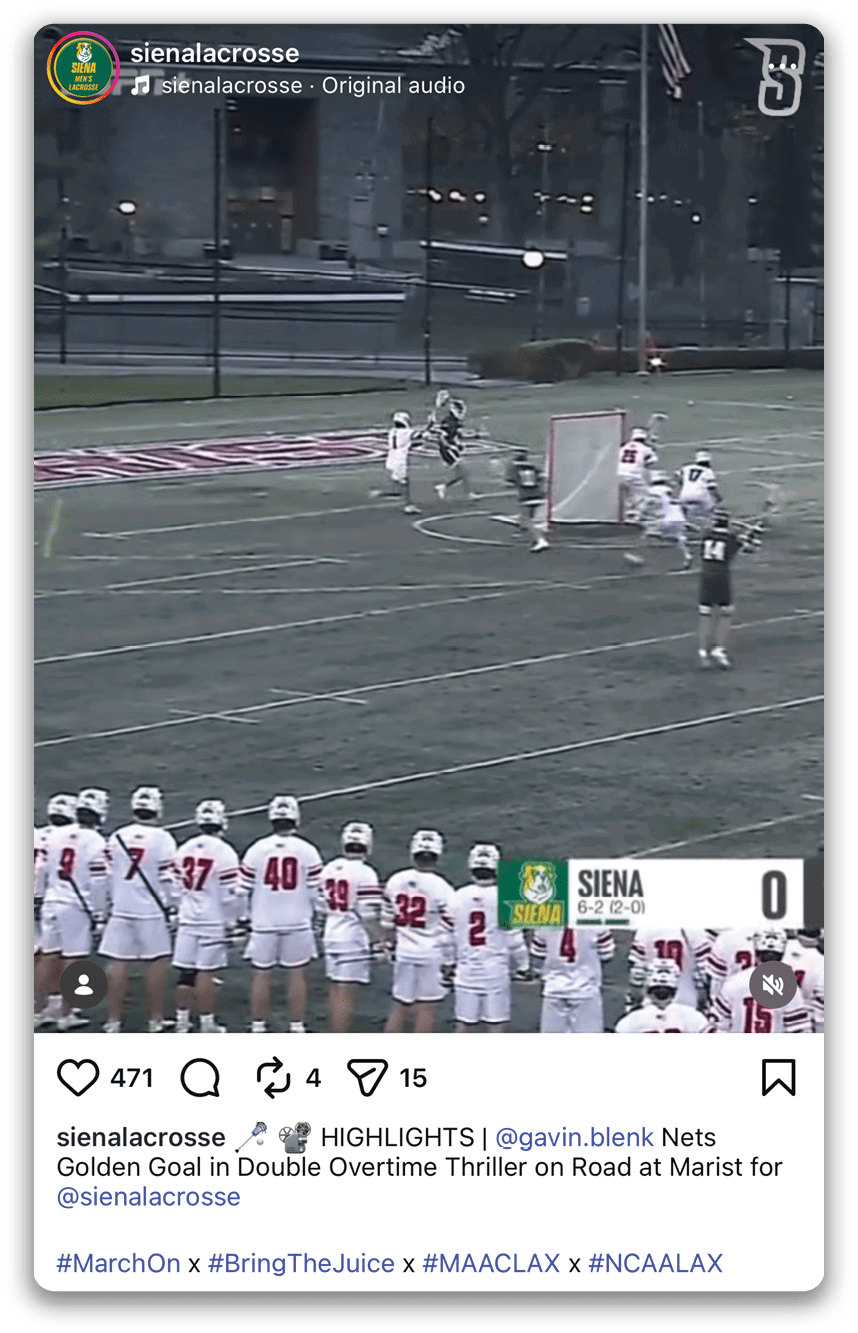Open the @sienalacrosse mention in caption
Screen dimensions: 858x1333
(x=148, y=1196)
